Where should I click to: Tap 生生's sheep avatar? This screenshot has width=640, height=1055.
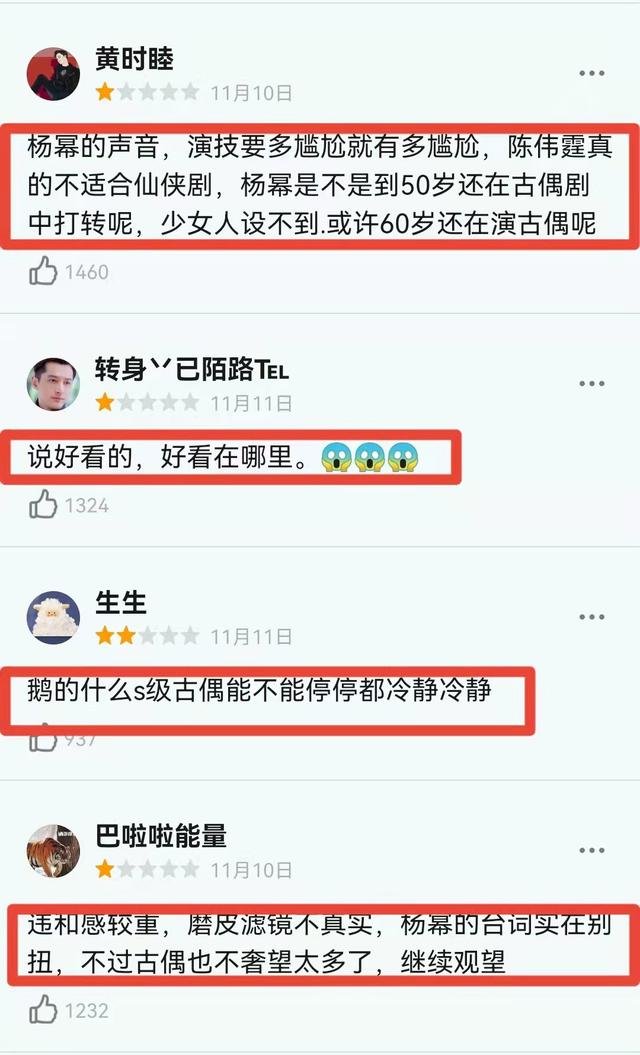point(53,617)
